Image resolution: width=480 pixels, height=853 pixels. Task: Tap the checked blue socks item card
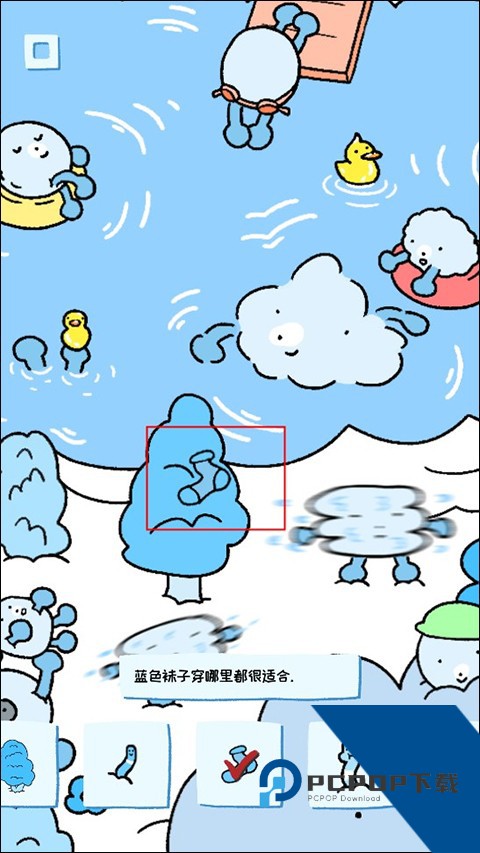pos(239,763)
